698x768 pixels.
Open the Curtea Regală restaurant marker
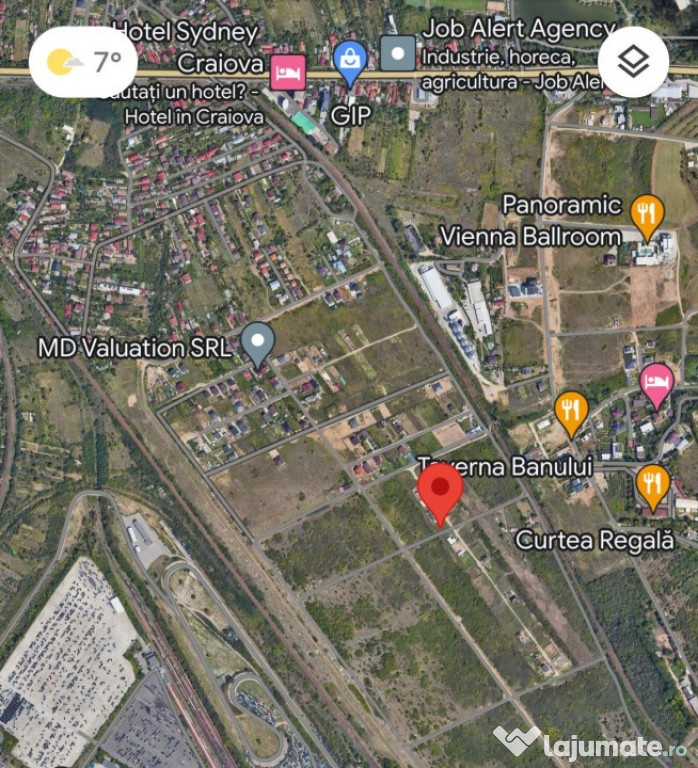coord(653,485)
